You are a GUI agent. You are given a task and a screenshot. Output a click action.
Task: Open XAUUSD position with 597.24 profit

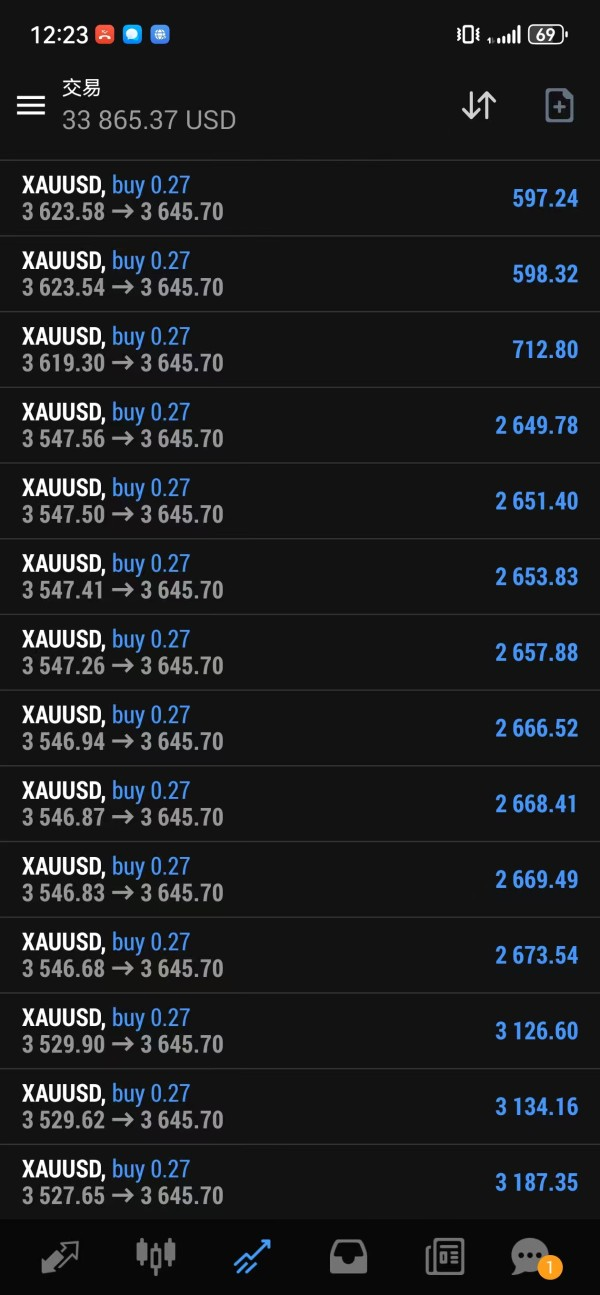pos(300,198)
